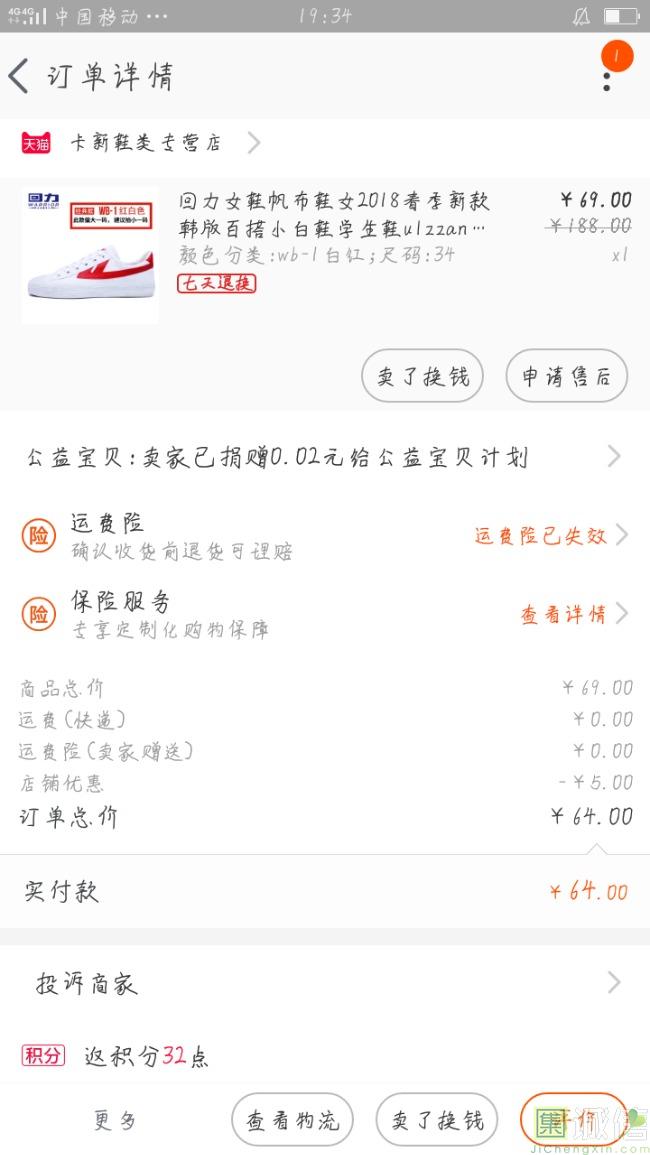This screenshot has width=650, height=1155.
Task: Tap 更多 in the bottom action bar
Action: (116, 1120)
